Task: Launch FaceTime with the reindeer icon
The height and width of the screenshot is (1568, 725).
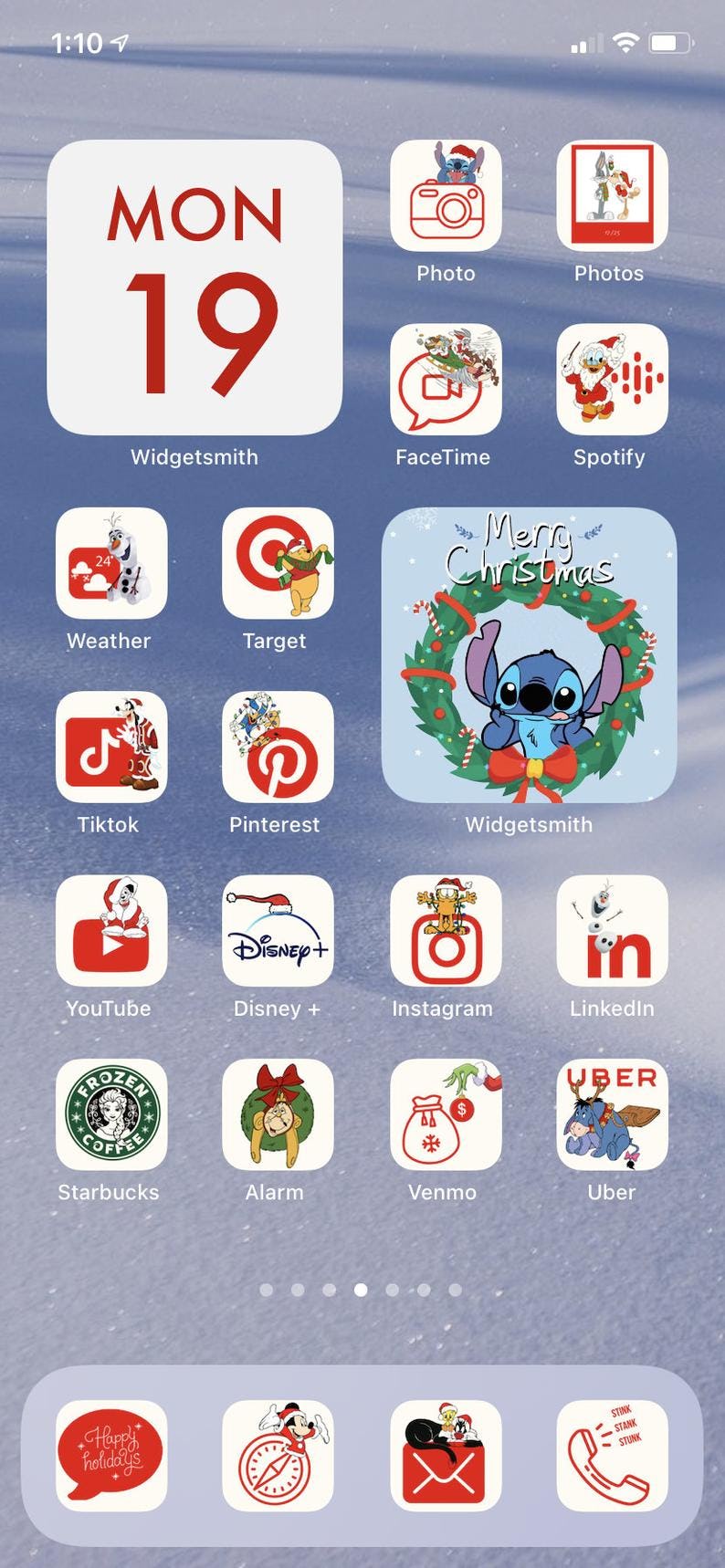Action: click(445, 381)
